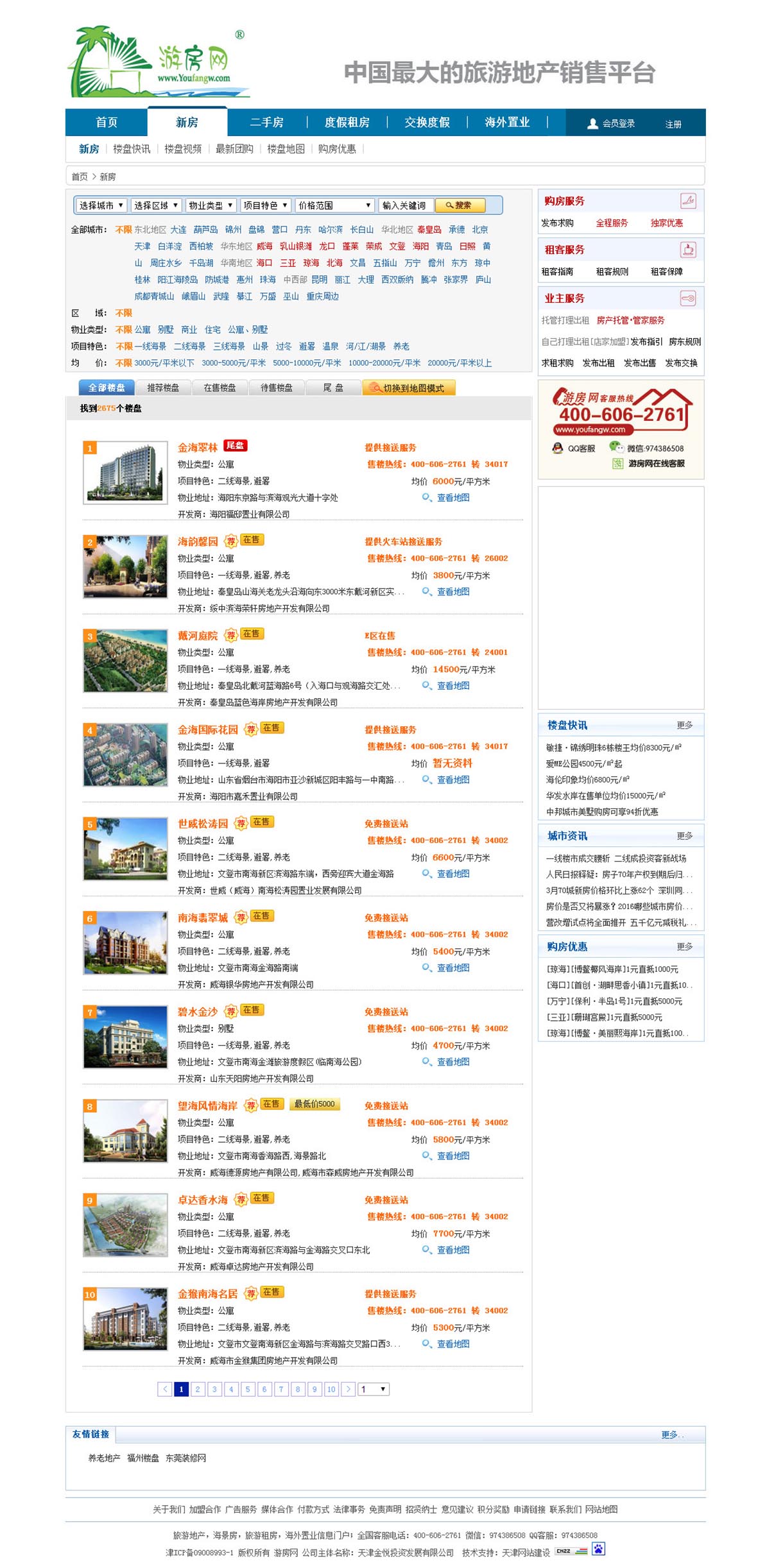The image size is (758, 1568).
Task: Open the 度假租房 navigation tab
Action: [x=347, y=123]
